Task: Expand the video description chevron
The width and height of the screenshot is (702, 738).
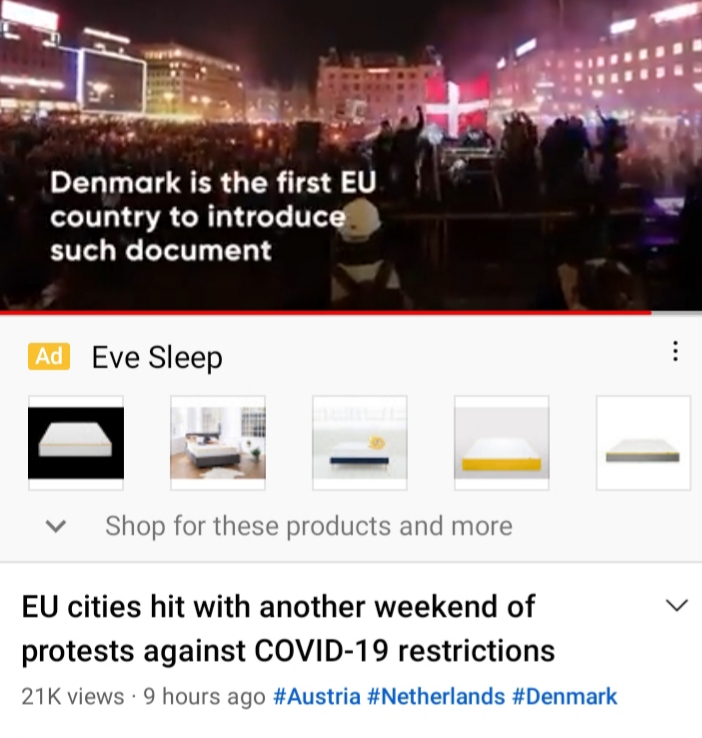Action: tap(677, 606)
